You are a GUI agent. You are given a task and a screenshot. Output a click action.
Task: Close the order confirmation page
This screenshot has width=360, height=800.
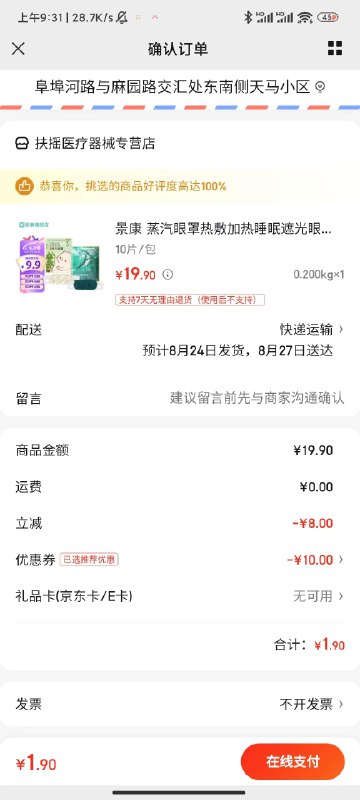pos(18,49)
